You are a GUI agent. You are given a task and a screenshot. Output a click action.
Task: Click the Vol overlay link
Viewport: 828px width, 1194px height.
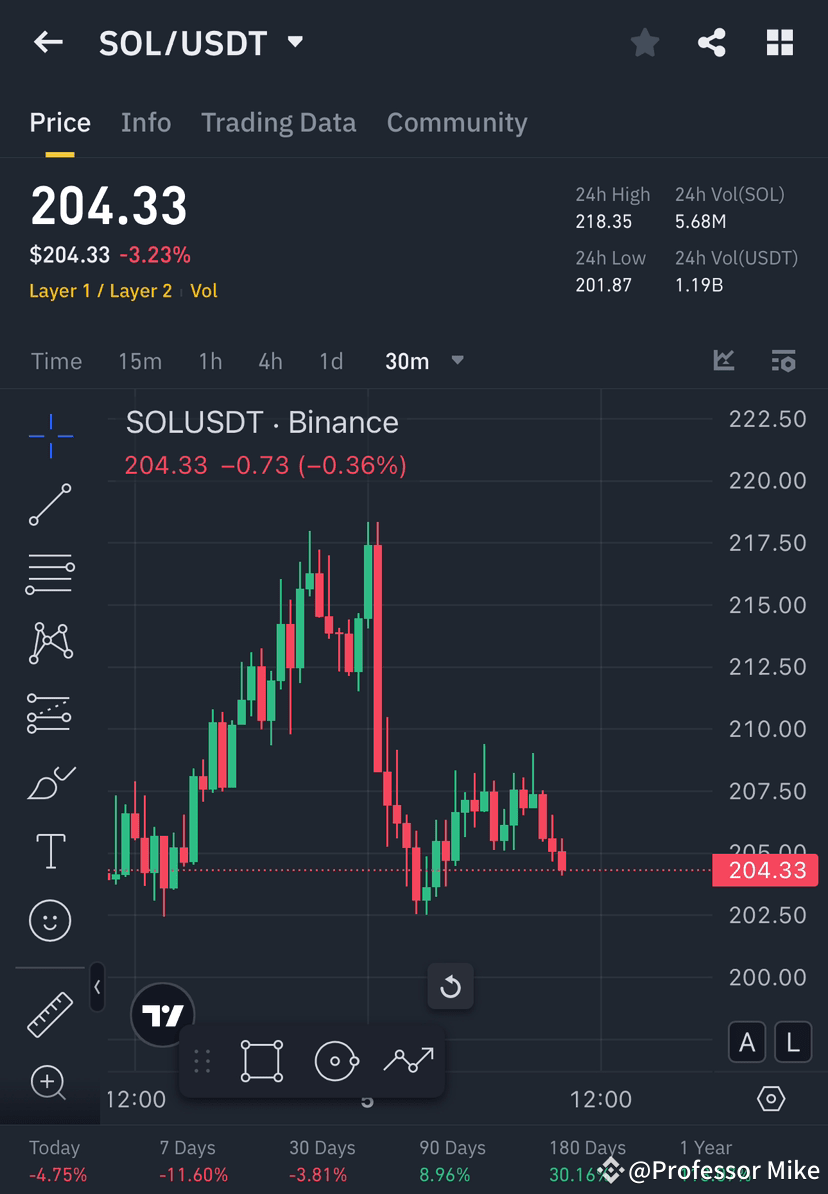(204, 289)
